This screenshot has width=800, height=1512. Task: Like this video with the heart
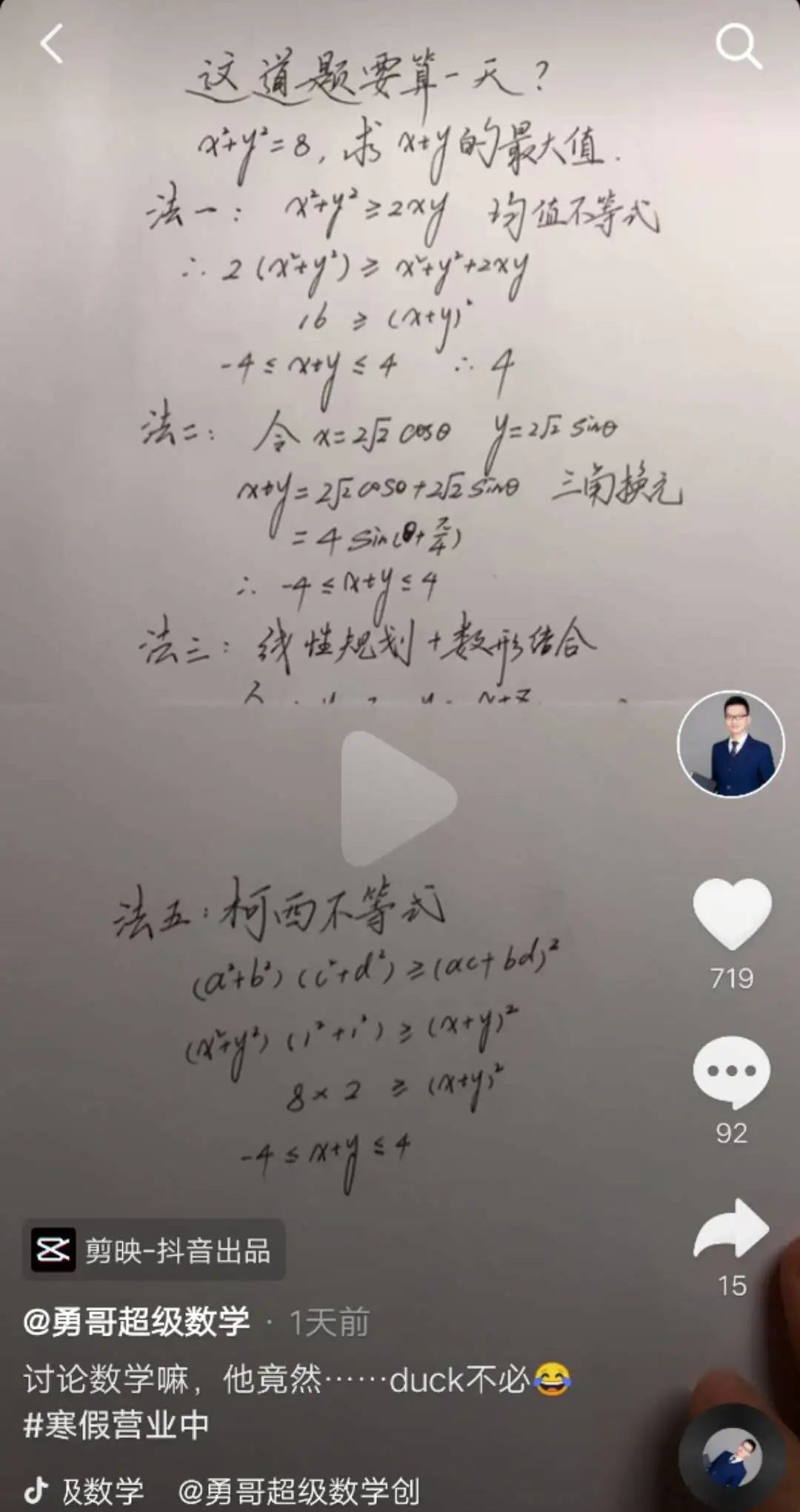(x=732, y=914)
